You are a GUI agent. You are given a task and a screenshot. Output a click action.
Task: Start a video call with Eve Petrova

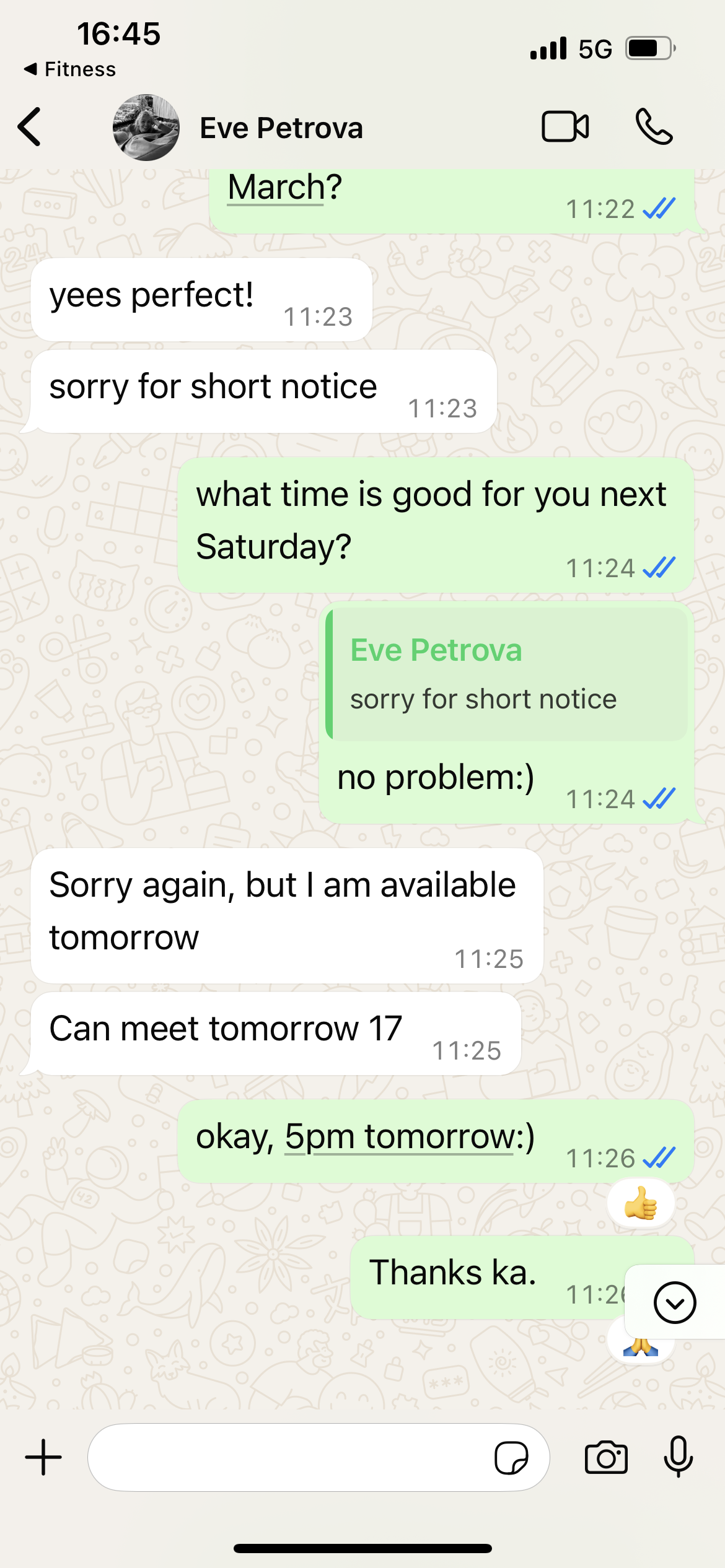[565, 127]
